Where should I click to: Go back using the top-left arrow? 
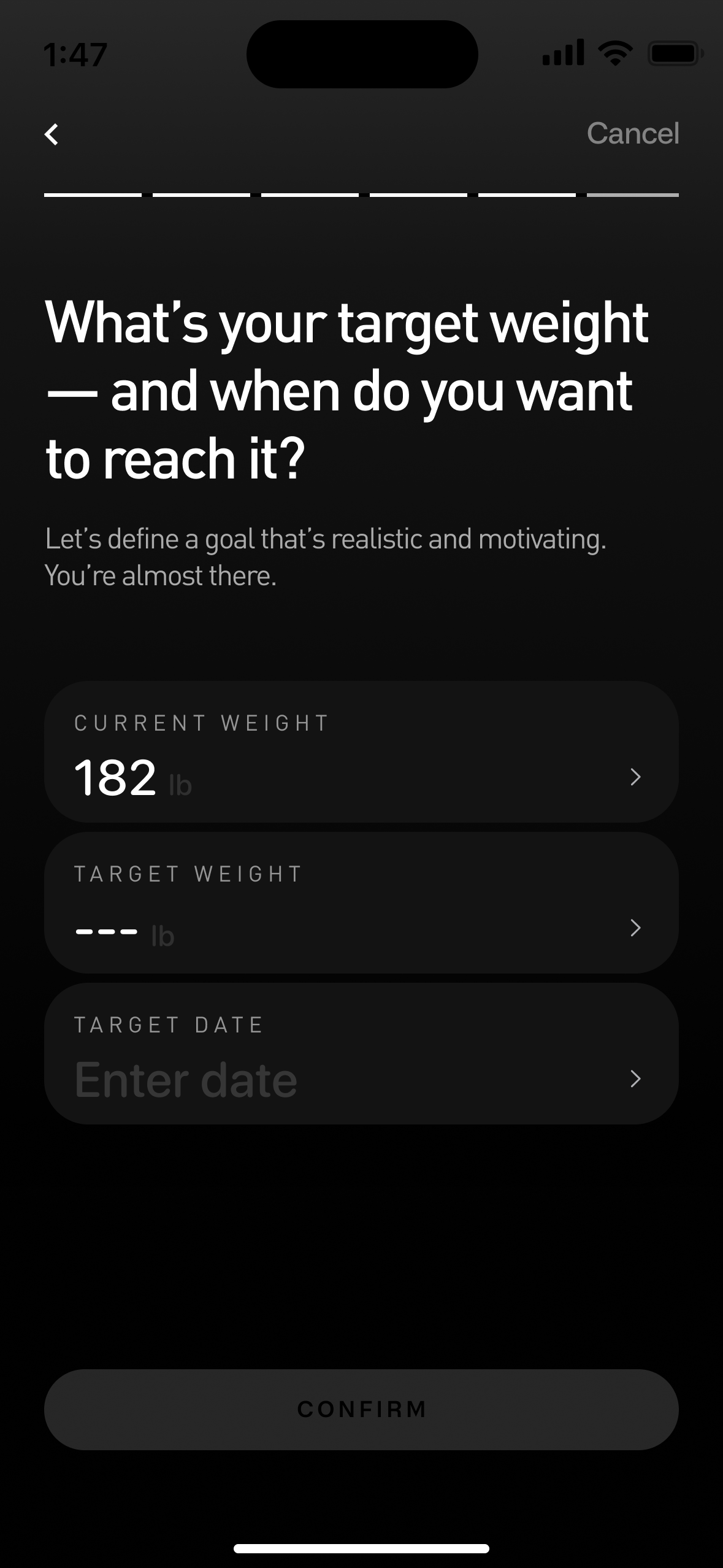52,134
